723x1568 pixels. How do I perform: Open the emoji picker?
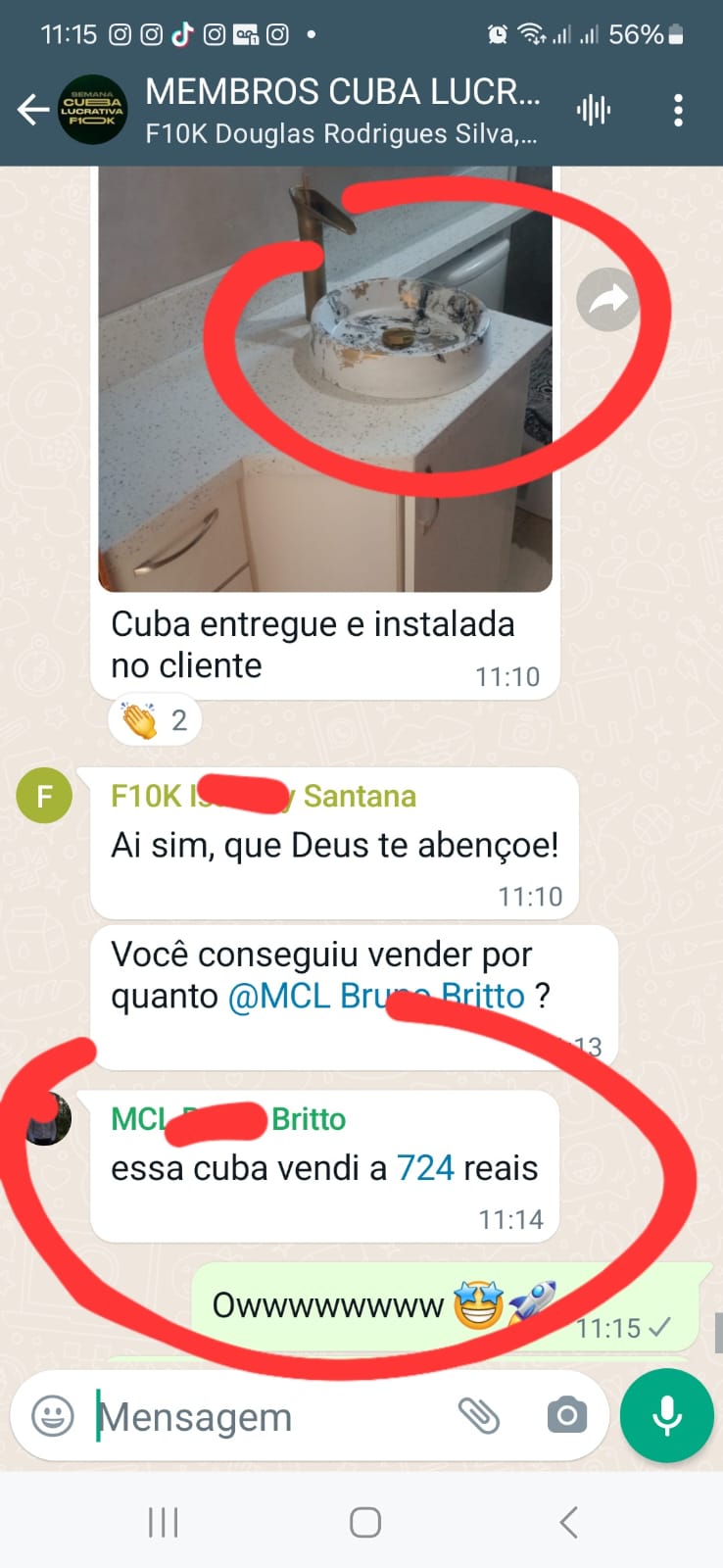pos(53,1416)
